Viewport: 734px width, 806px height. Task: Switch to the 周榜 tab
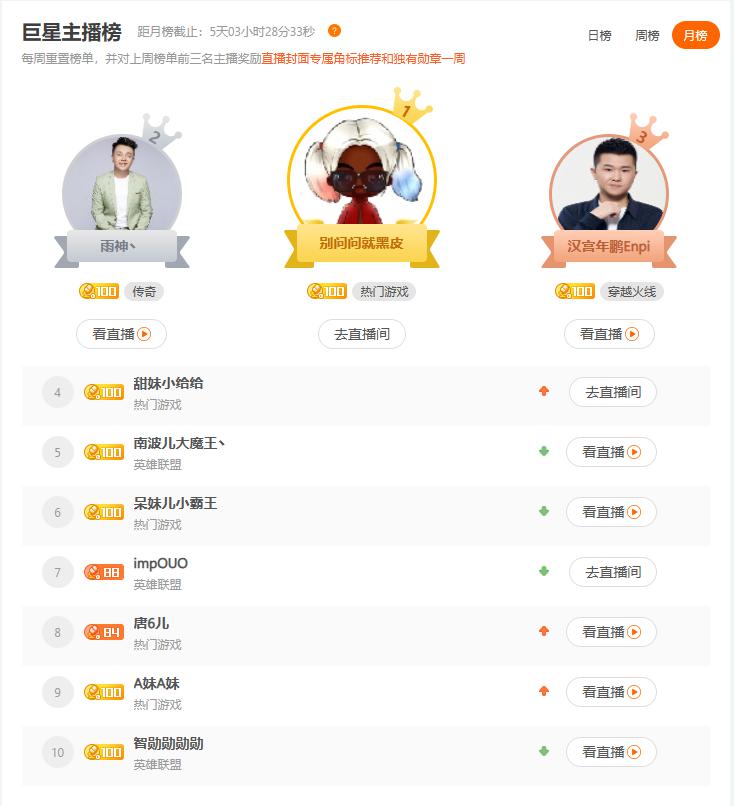(x=647, y=35)
